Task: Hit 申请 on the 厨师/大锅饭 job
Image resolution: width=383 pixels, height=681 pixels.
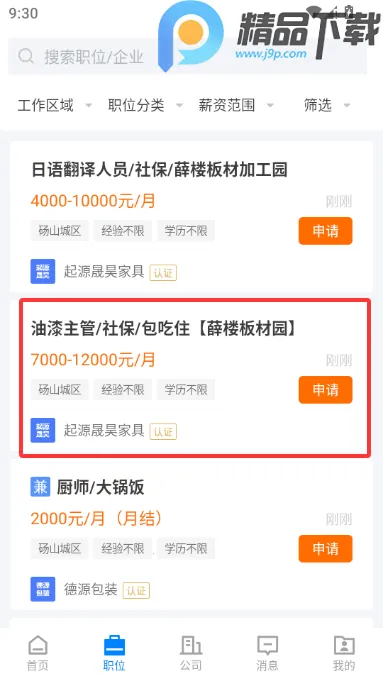Action: [325, 549]
